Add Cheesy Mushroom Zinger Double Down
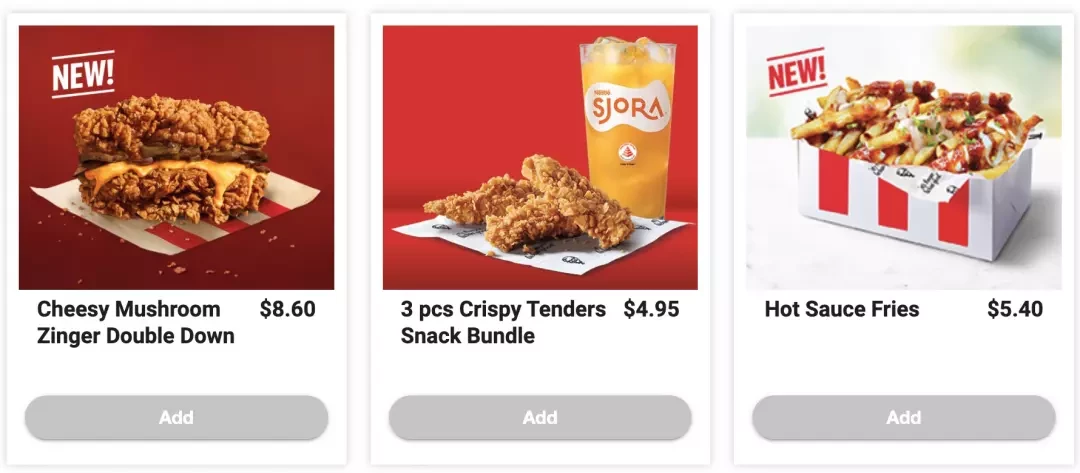 pyautogui.click(x=176, y=418)
